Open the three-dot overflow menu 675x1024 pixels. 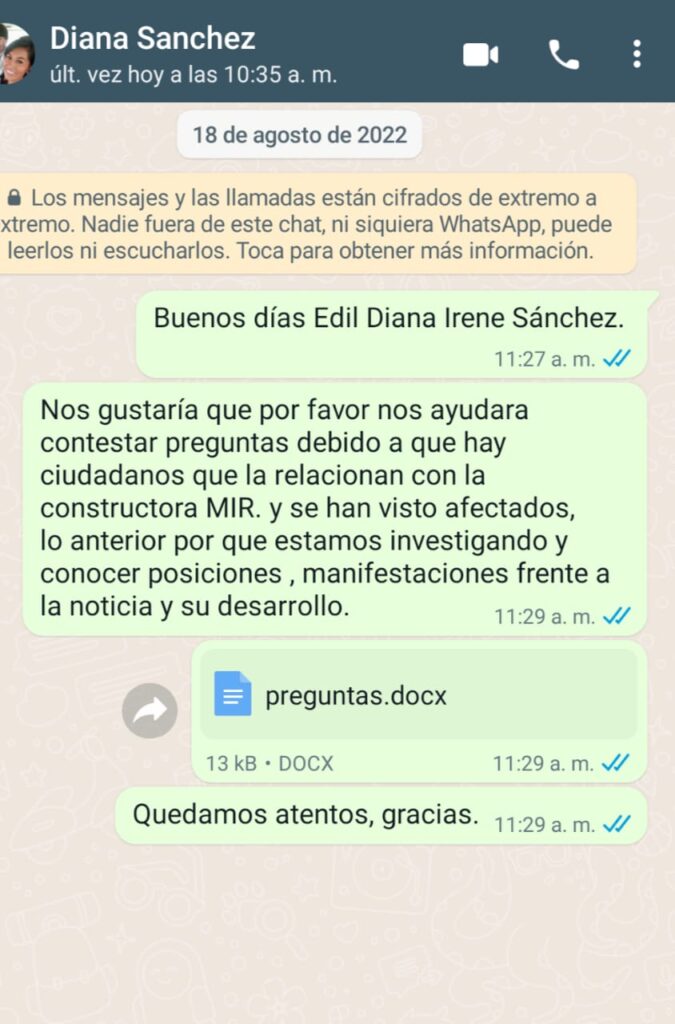pyautogui.click(x=637, y=55)
